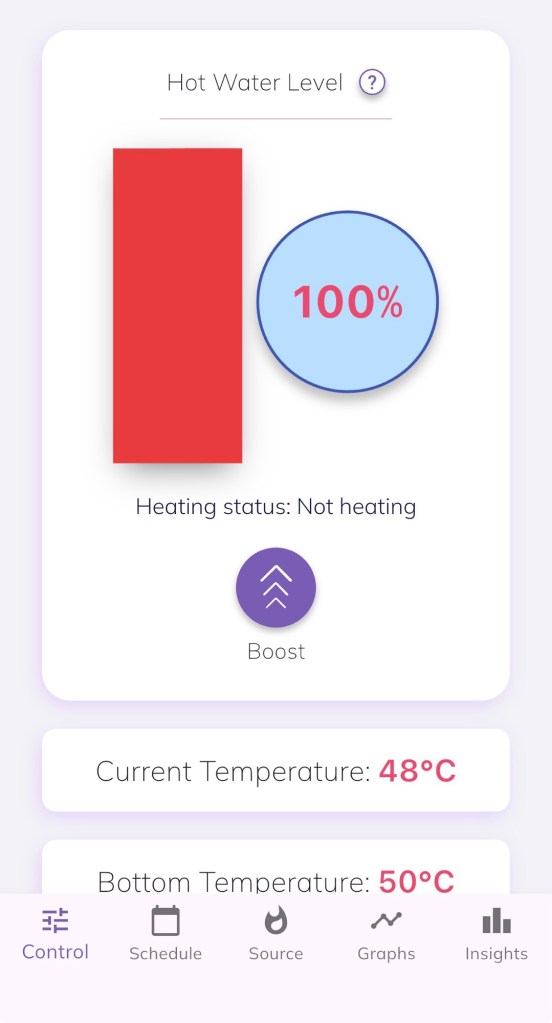Switch to the Schedule tab
552x1023 pixels.
(165, 934)
